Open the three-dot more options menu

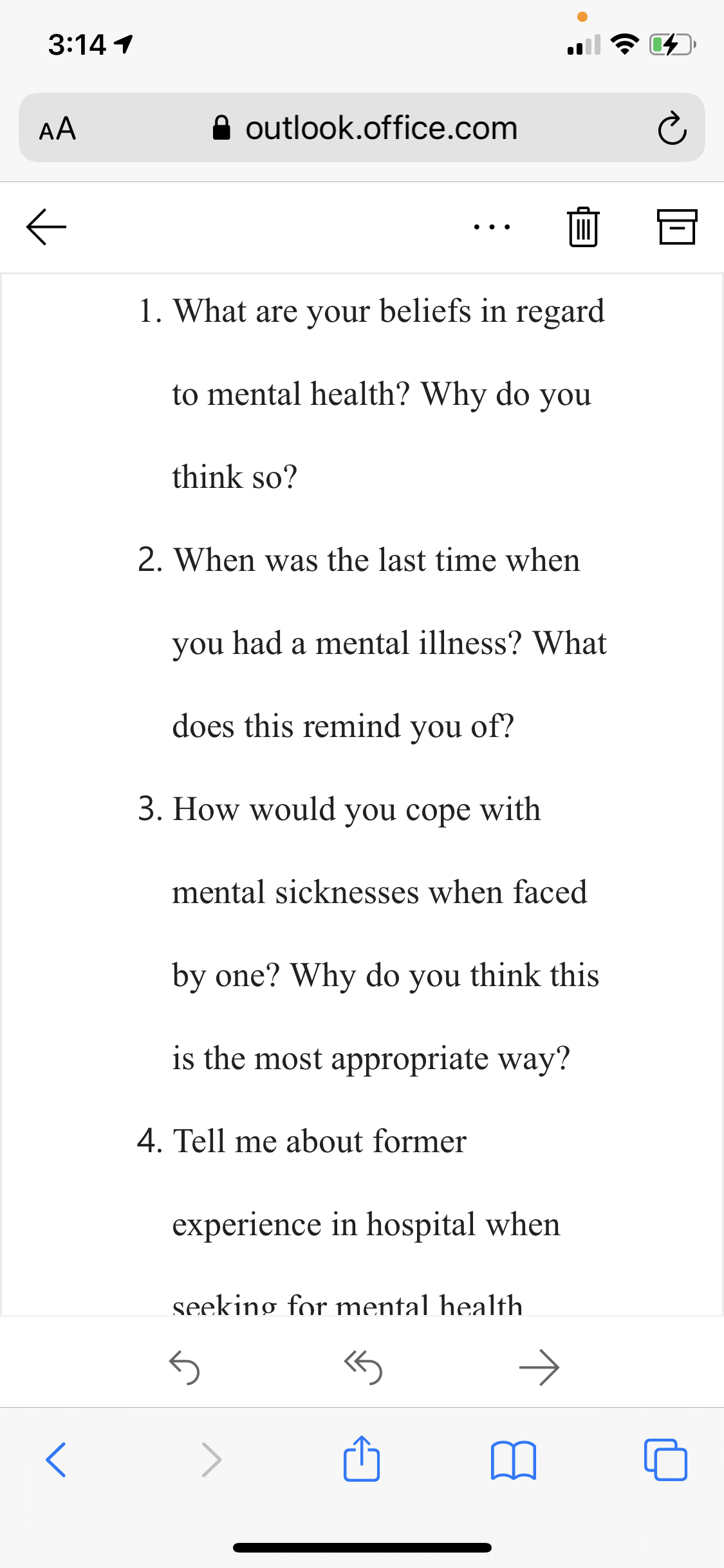(492, 227)
